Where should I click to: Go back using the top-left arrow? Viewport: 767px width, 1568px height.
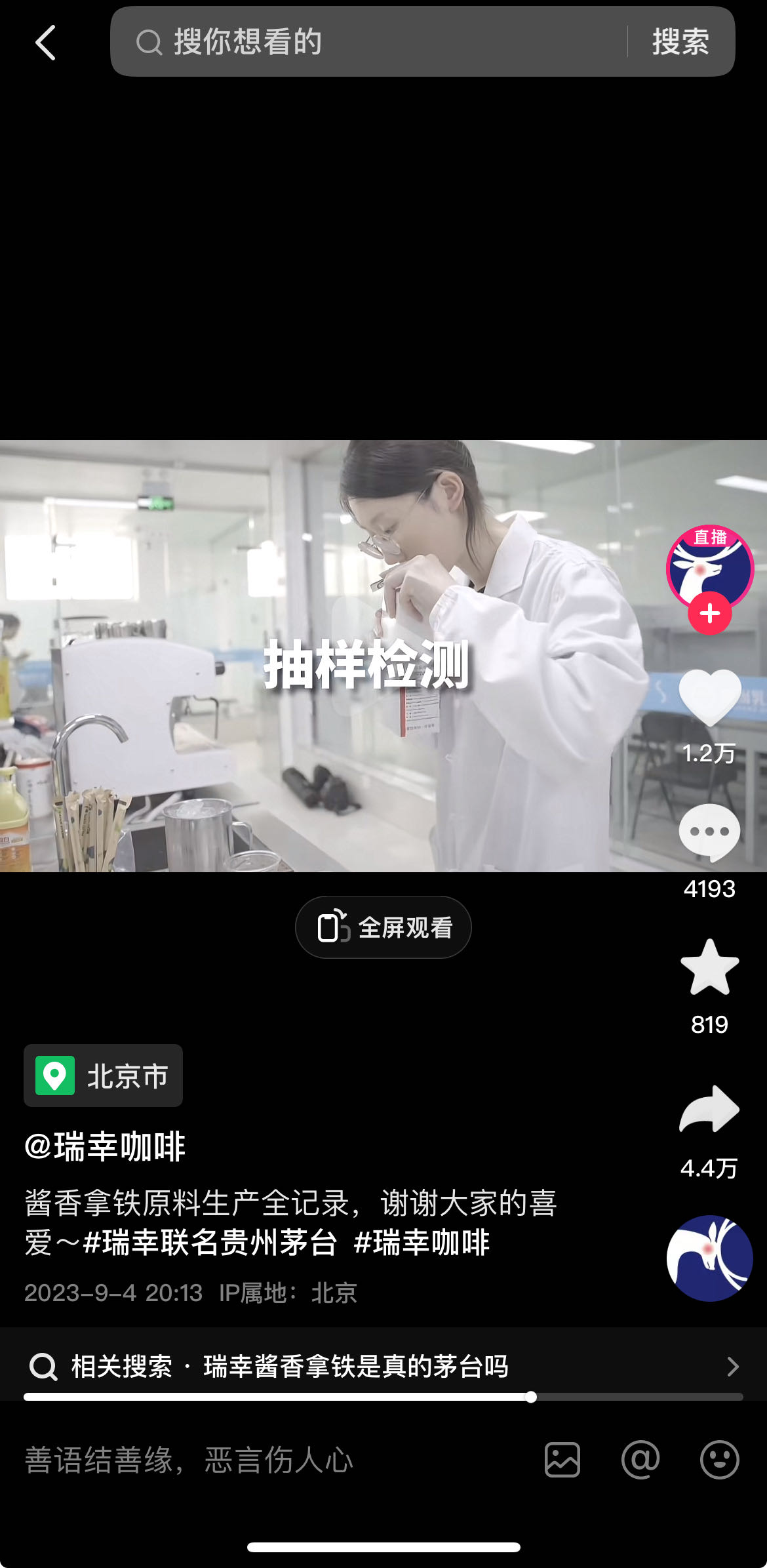[x=45, y=43]
